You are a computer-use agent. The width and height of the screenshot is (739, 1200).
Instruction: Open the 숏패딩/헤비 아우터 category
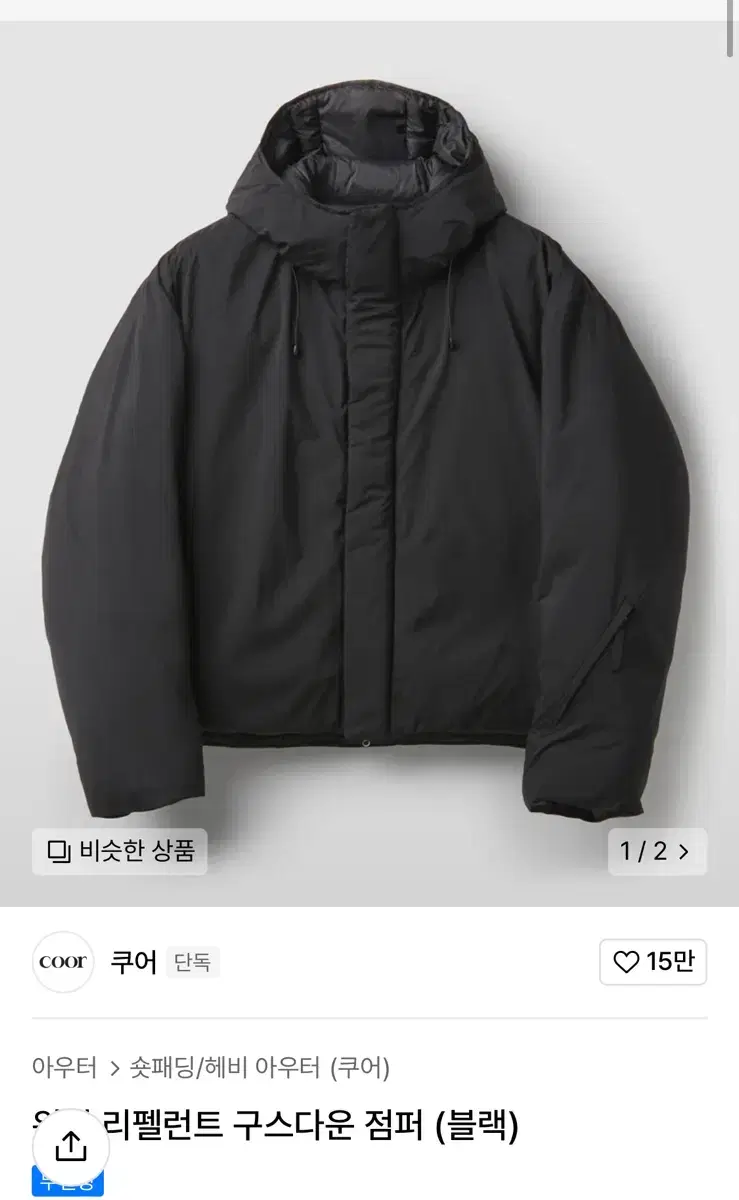(260, 1068)
